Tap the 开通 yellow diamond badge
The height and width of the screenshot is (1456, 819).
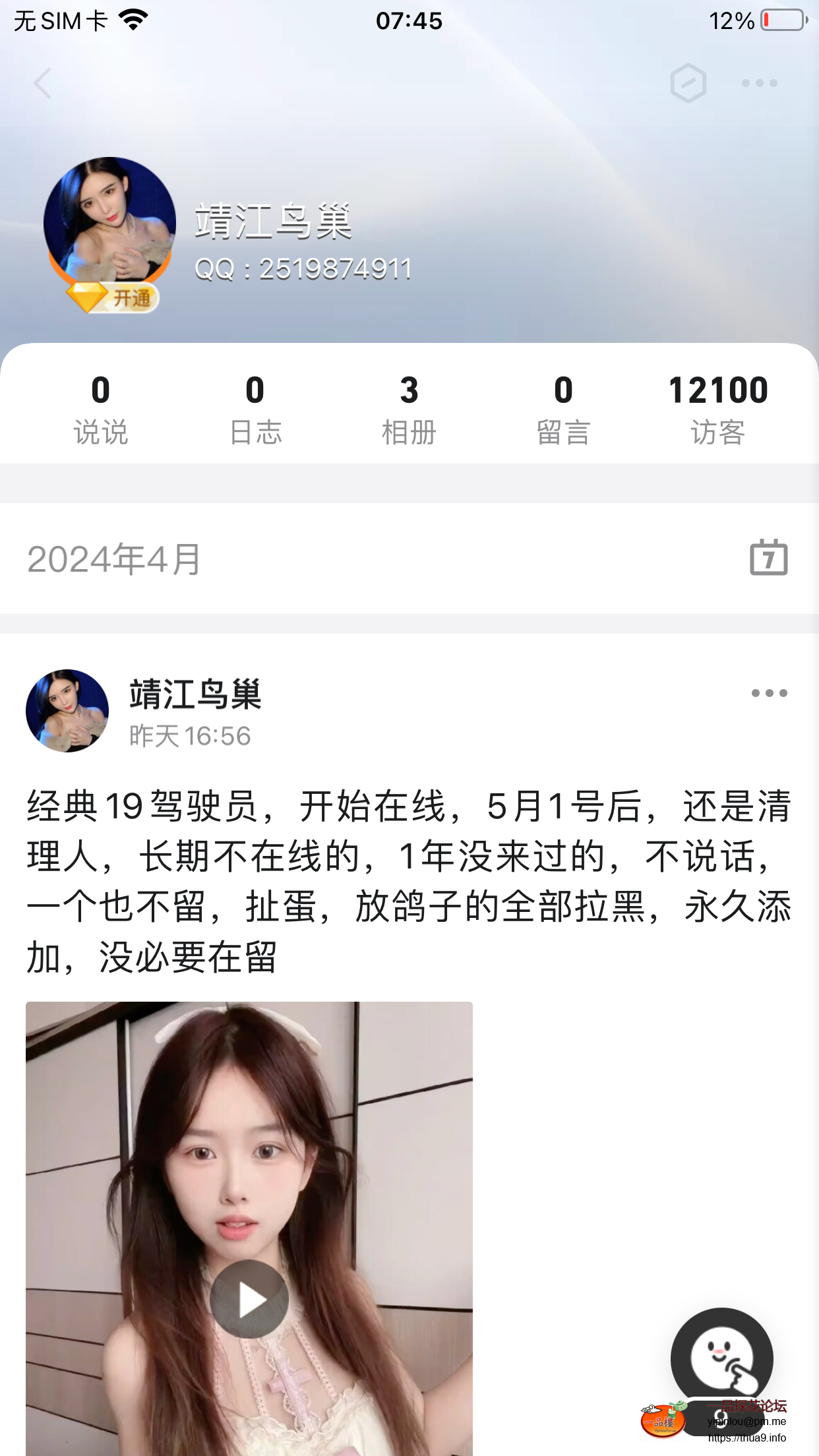113,298
